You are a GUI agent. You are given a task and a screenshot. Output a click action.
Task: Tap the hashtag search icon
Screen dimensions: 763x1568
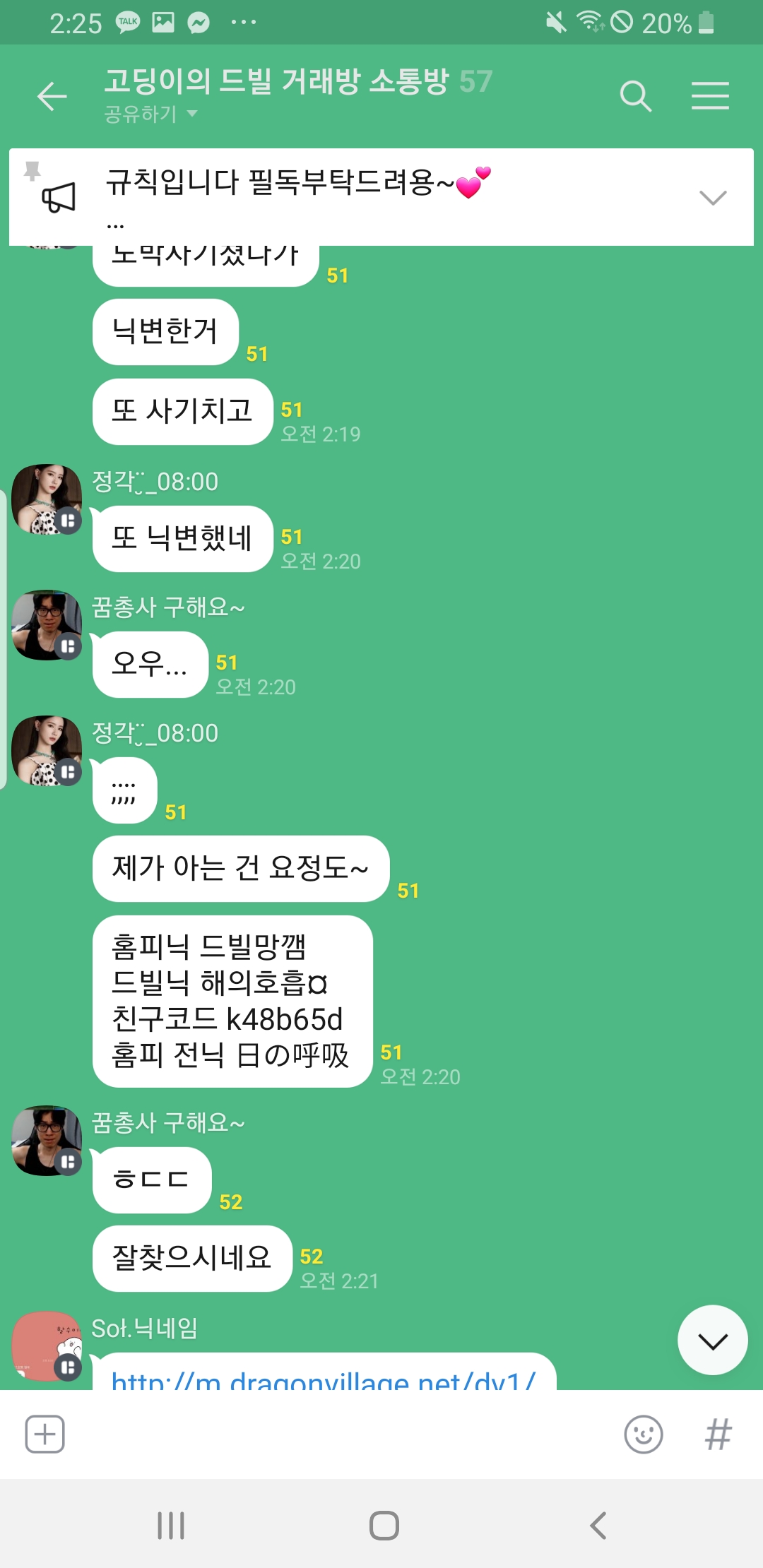(718, 1435)
